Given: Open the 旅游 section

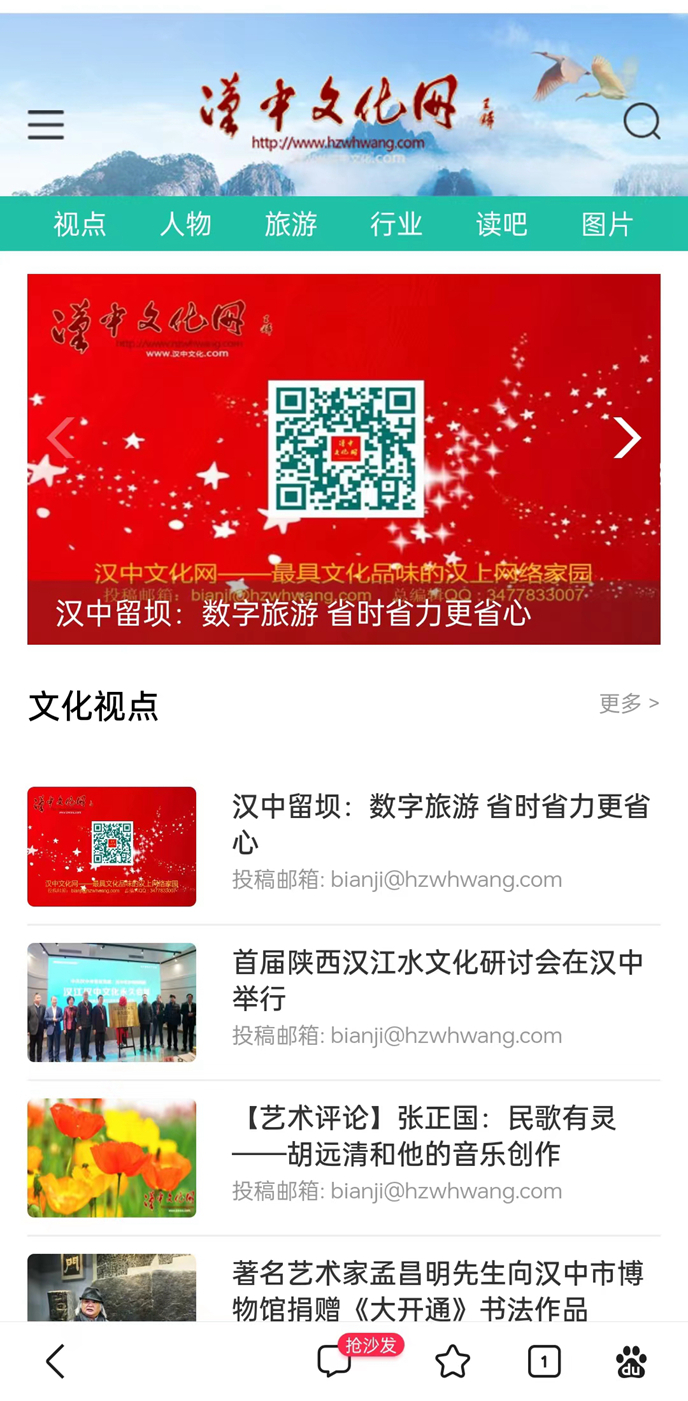Looking at the screenshot, I should pyautogui.click(x=290, y=224).
